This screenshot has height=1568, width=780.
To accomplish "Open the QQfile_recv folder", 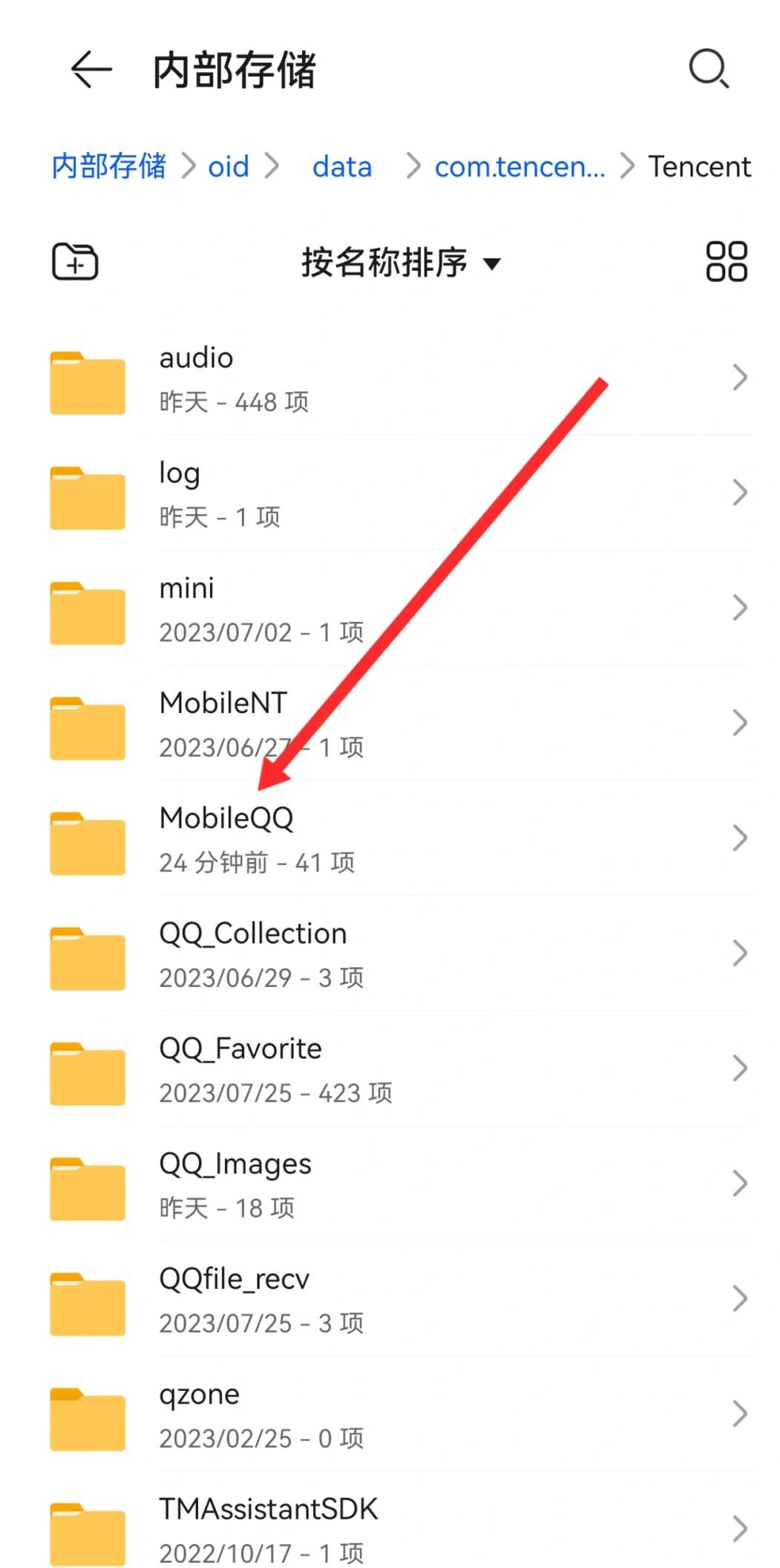I will [x=401, y=1299].
